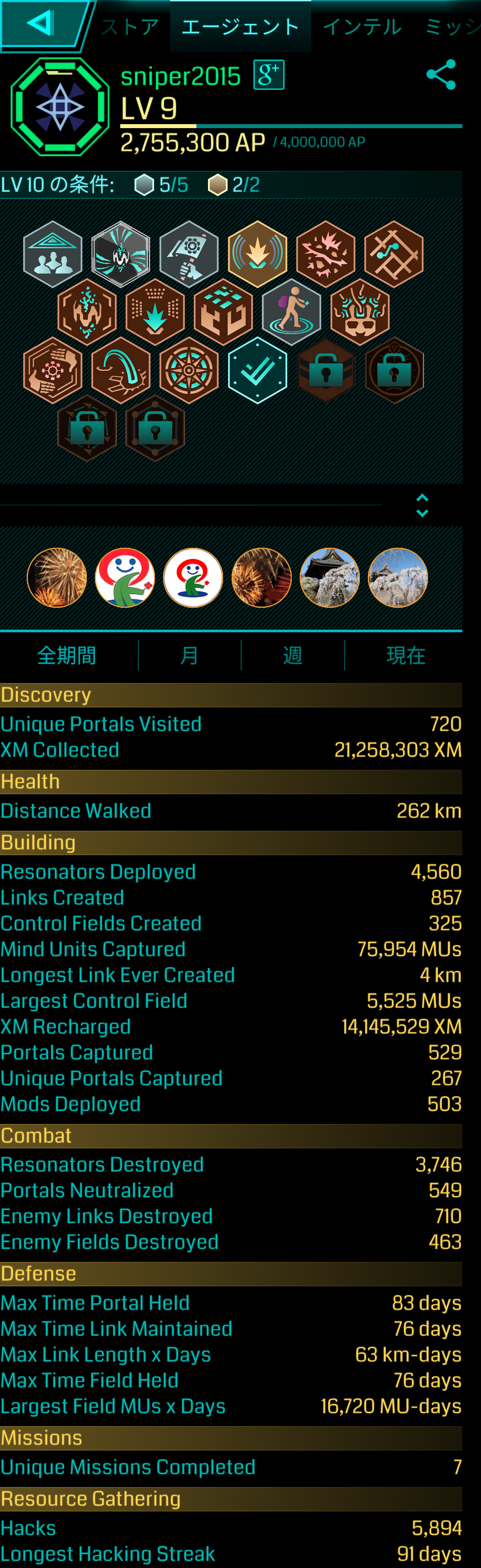Show 週 weekly stats
481x1568 pixels.
click(293, 655)
